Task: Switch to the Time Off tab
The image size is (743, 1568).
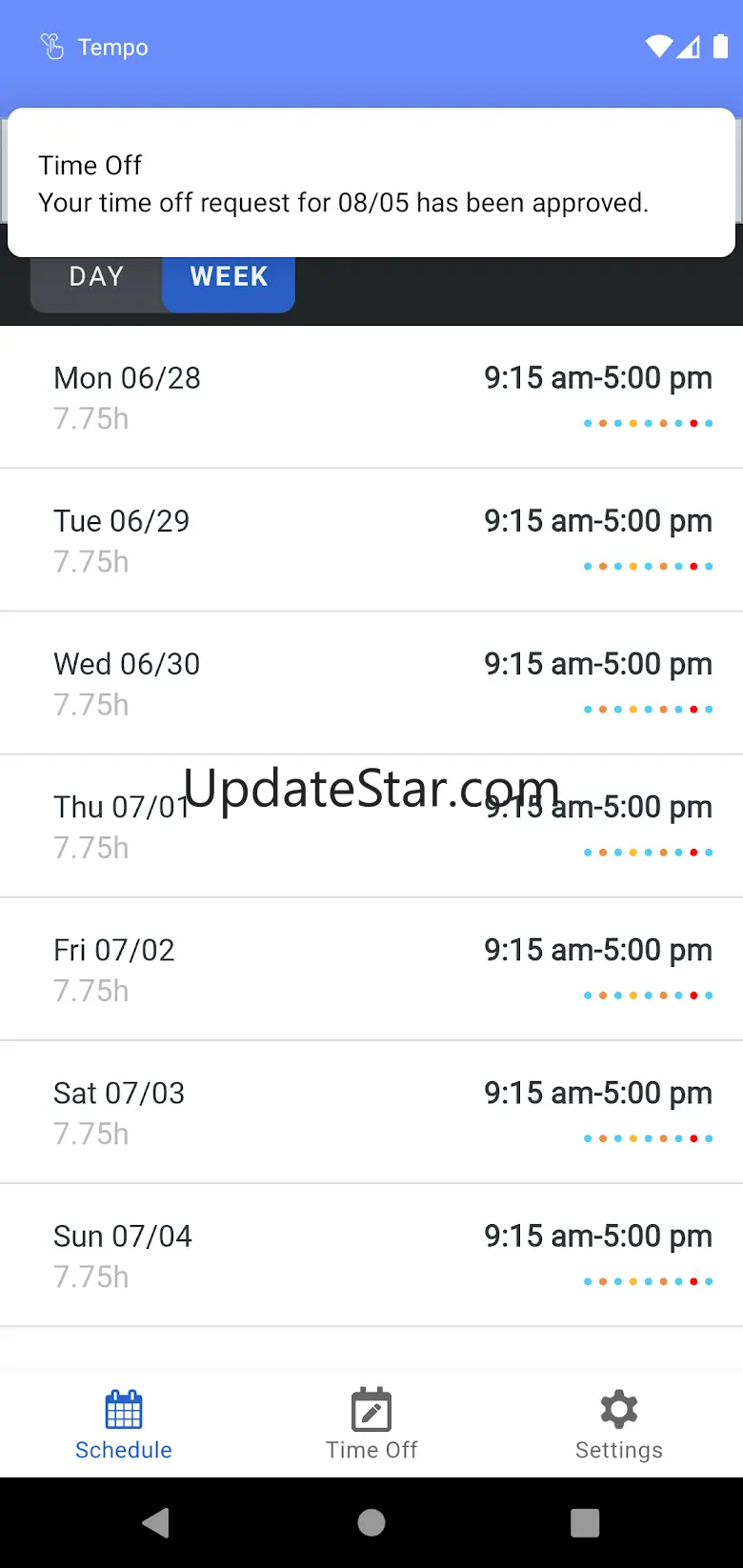Action: tap(371, 1425)
